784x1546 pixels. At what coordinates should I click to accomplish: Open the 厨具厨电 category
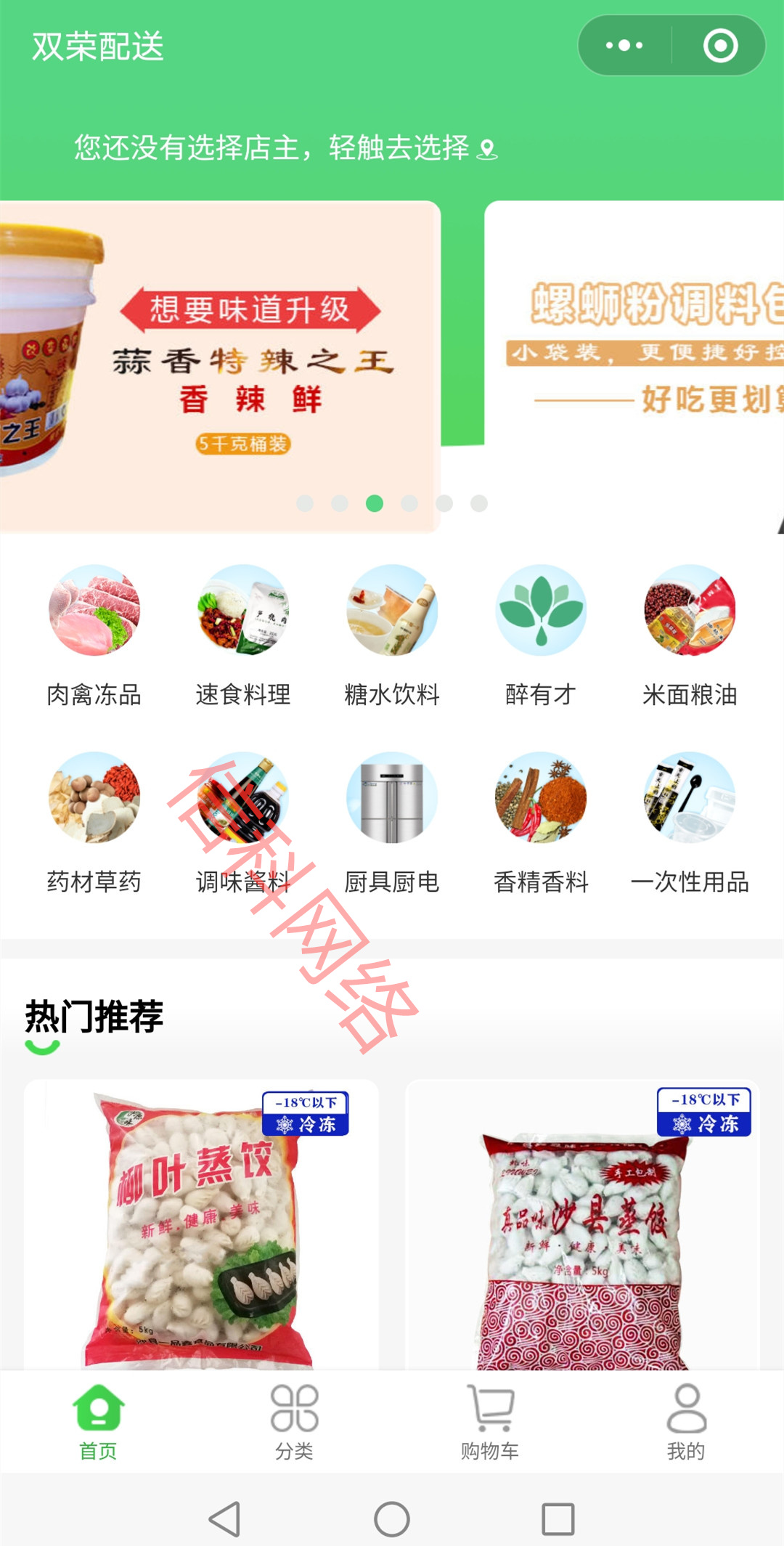(x=392, y=822)
